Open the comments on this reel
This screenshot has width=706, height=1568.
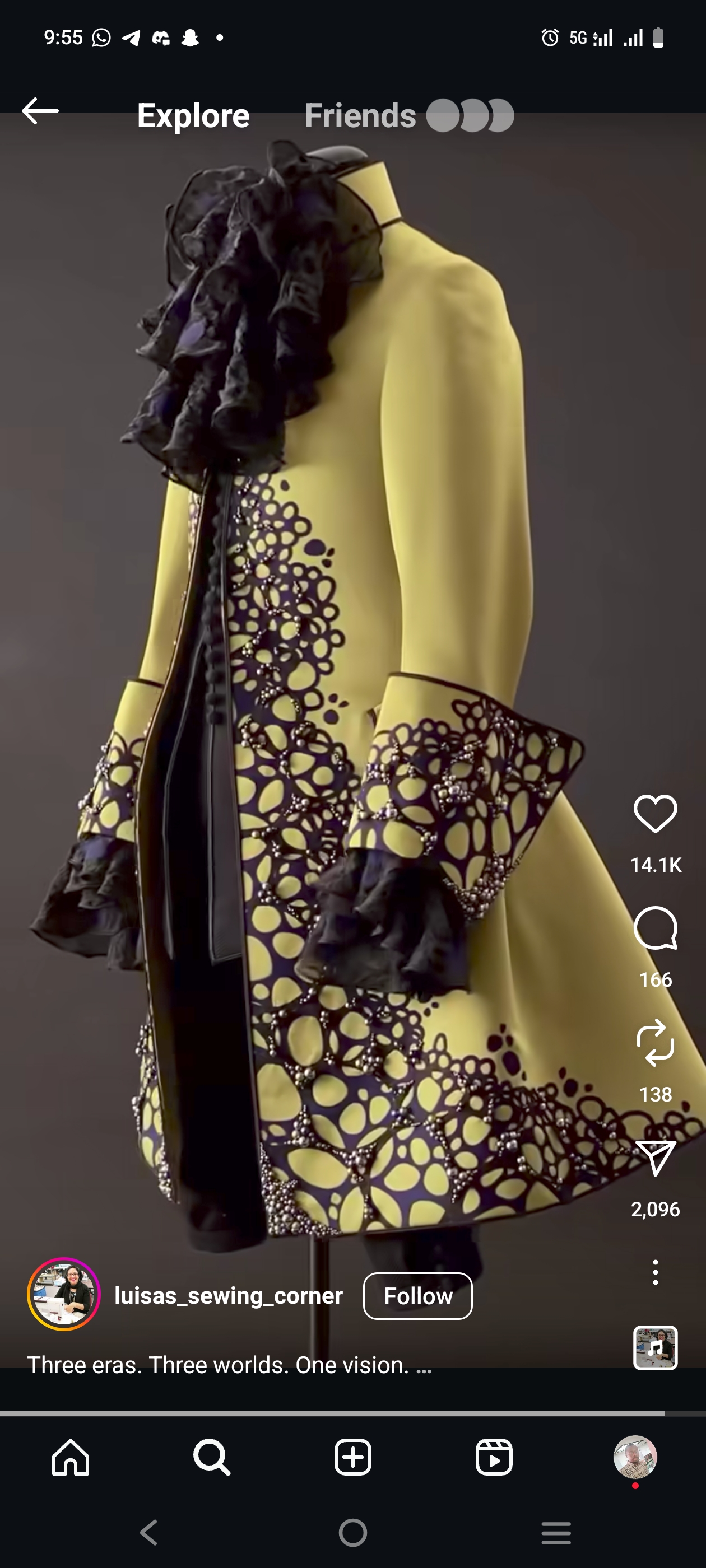tap(656, 928)
